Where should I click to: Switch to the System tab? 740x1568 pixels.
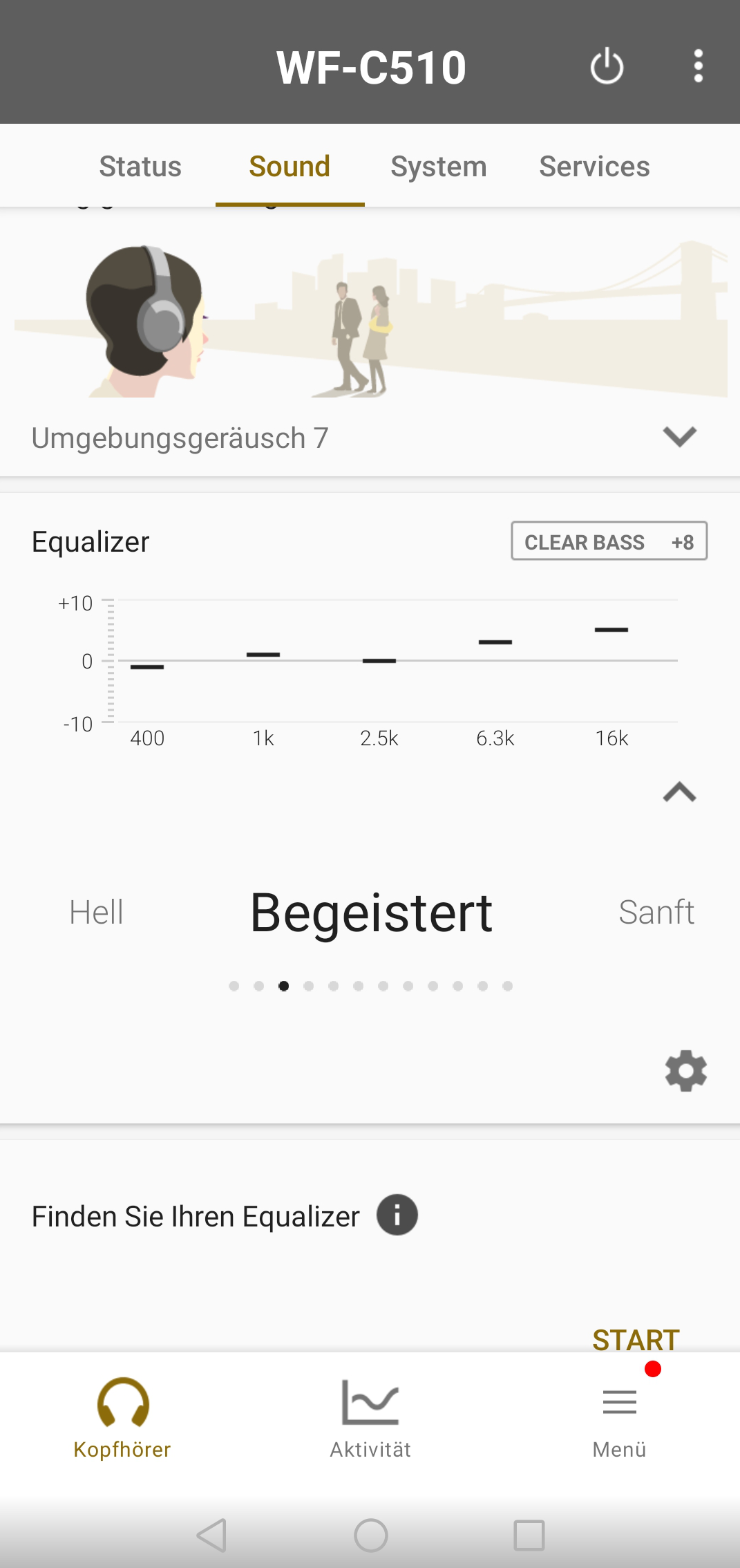[439, 167]
